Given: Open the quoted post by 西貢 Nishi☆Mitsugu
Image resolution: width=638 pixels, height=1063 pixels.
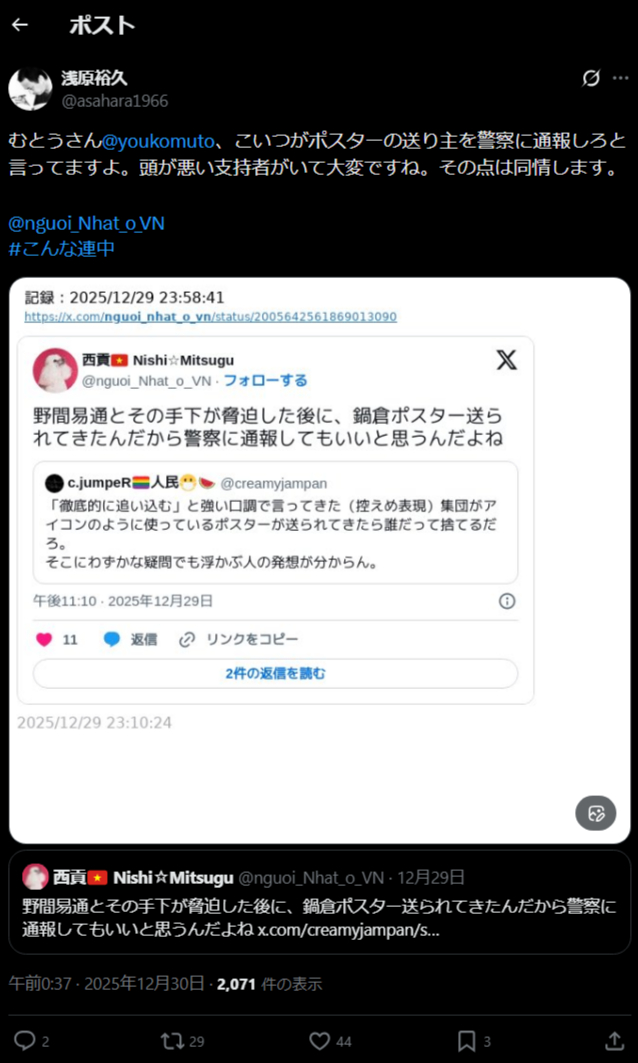Looking at the screenshot, I should pyautogui.click(x=319, y=902).
